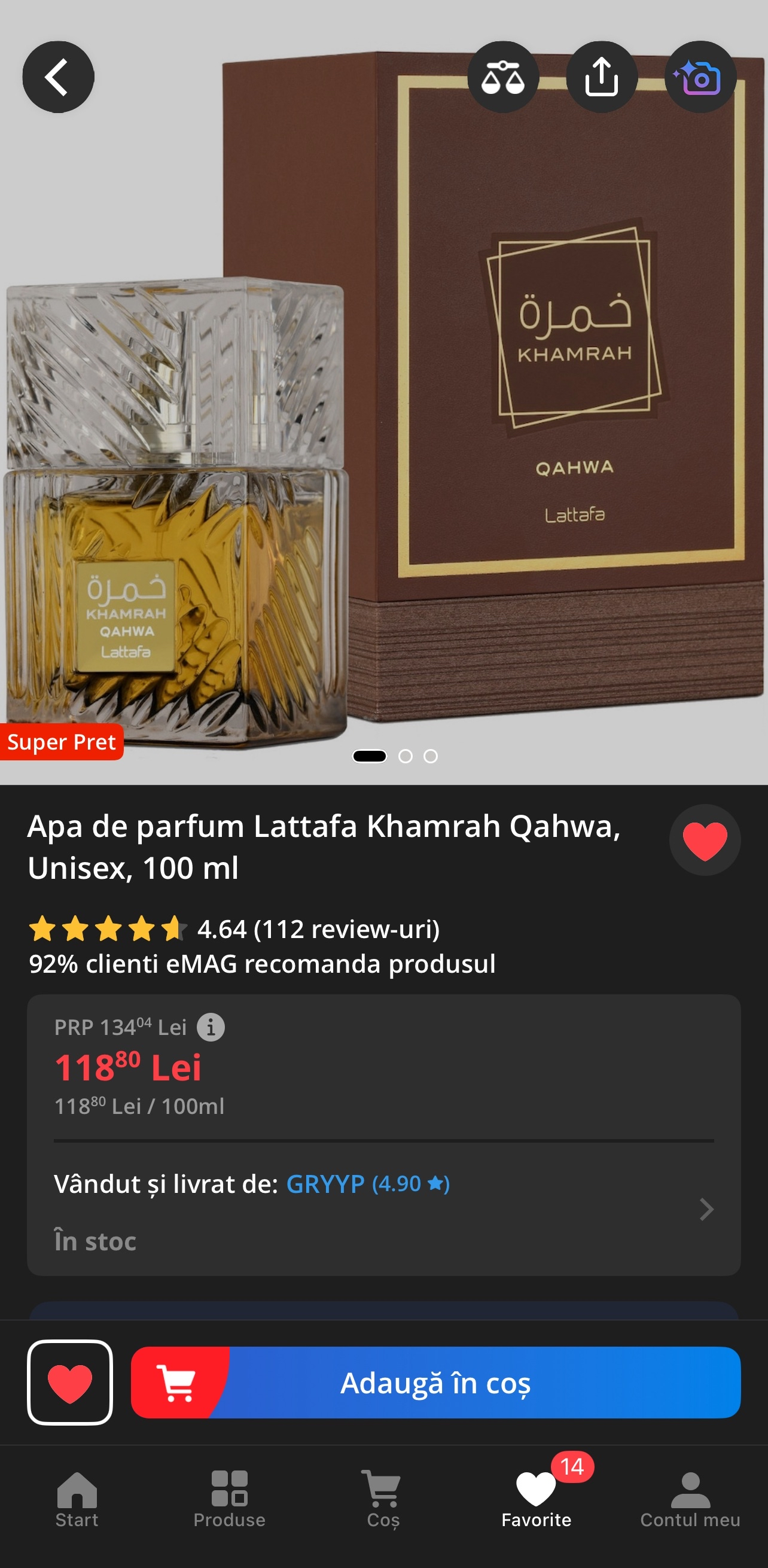Share this product

coord(602,77)
